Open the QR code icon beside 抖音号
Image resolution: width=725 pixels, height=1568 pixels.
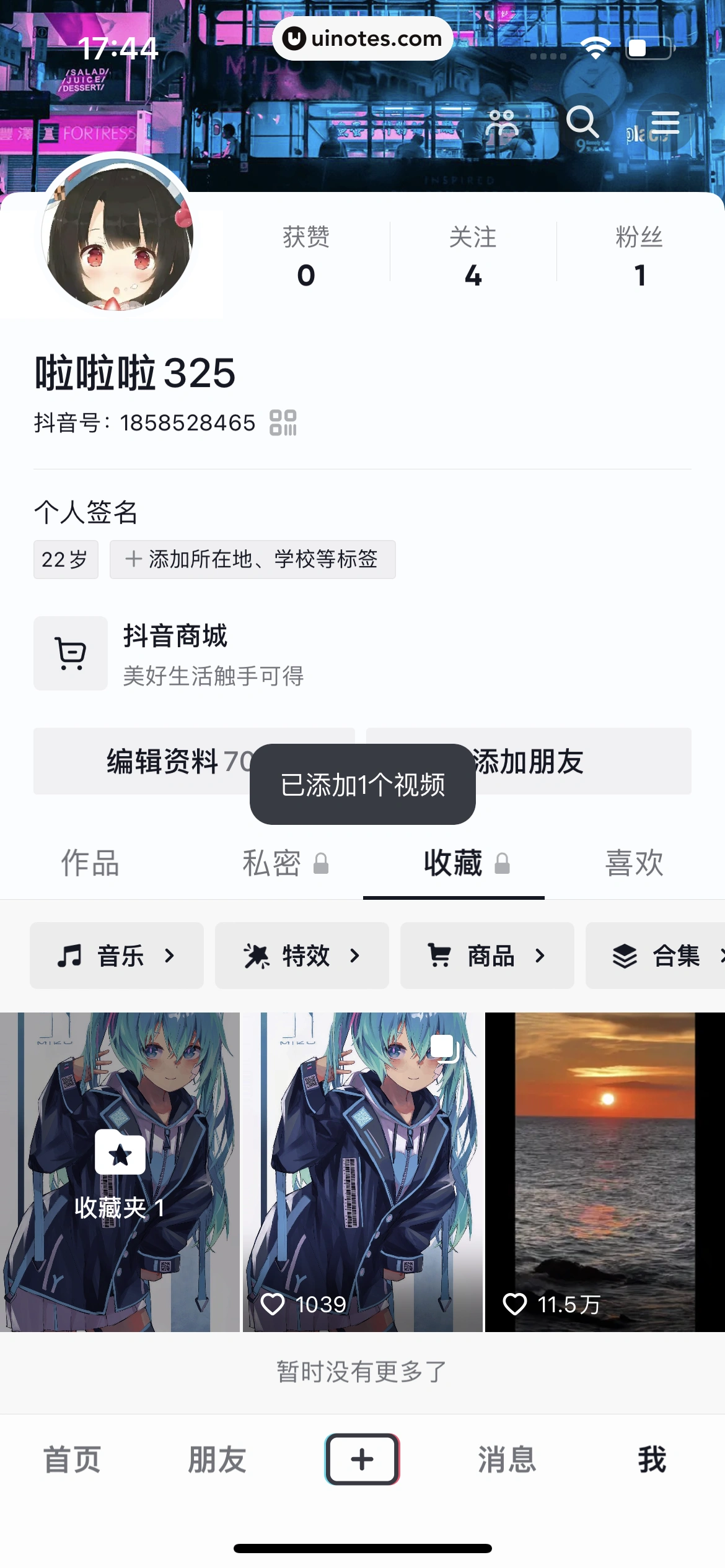(x=284, y=423)
